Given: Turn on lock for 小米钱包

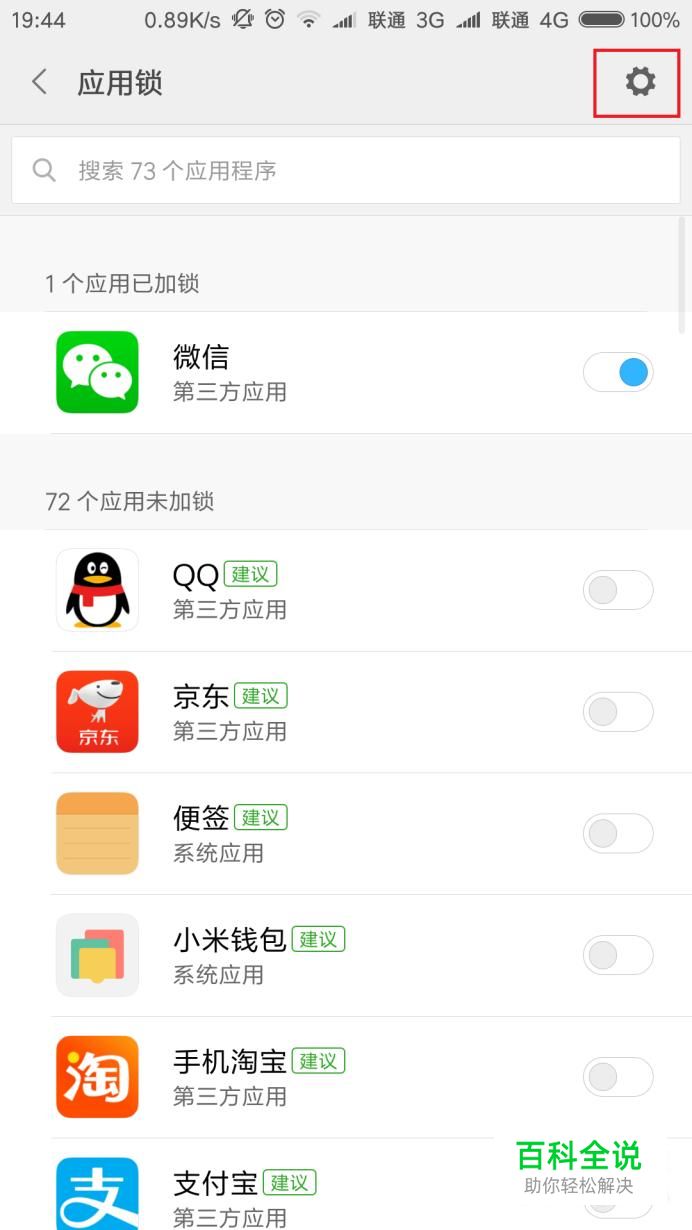Looking at the screenshot, I should 618,956.
